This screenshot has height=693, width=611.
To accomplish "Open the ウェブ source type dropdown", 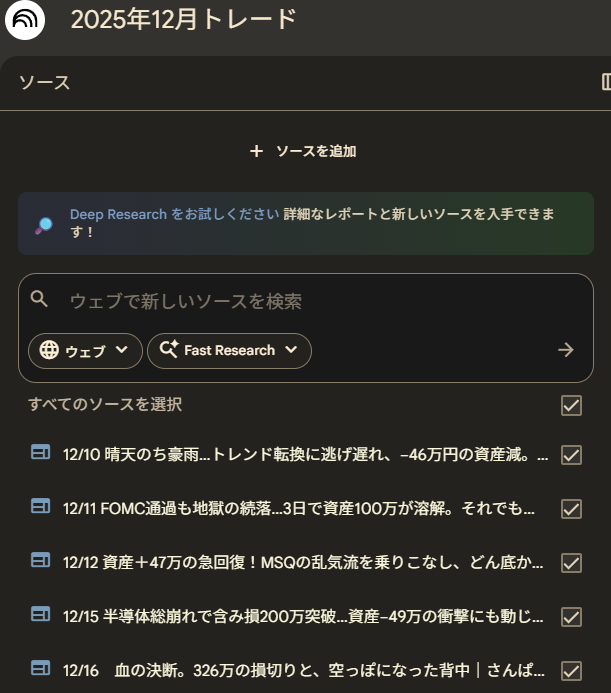I will tap(84, 350).
